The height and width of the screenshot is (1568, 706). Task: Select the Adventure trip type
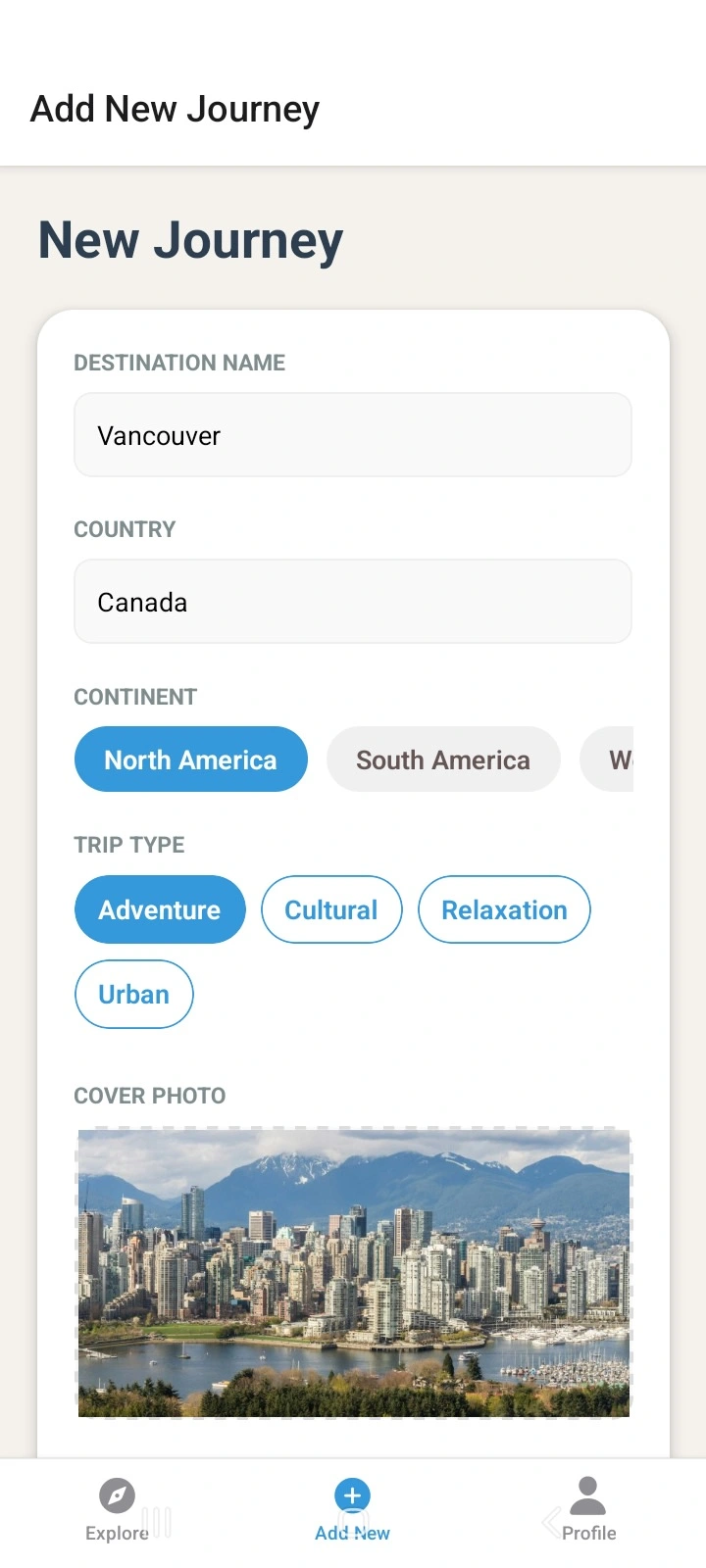click(160, 909)
